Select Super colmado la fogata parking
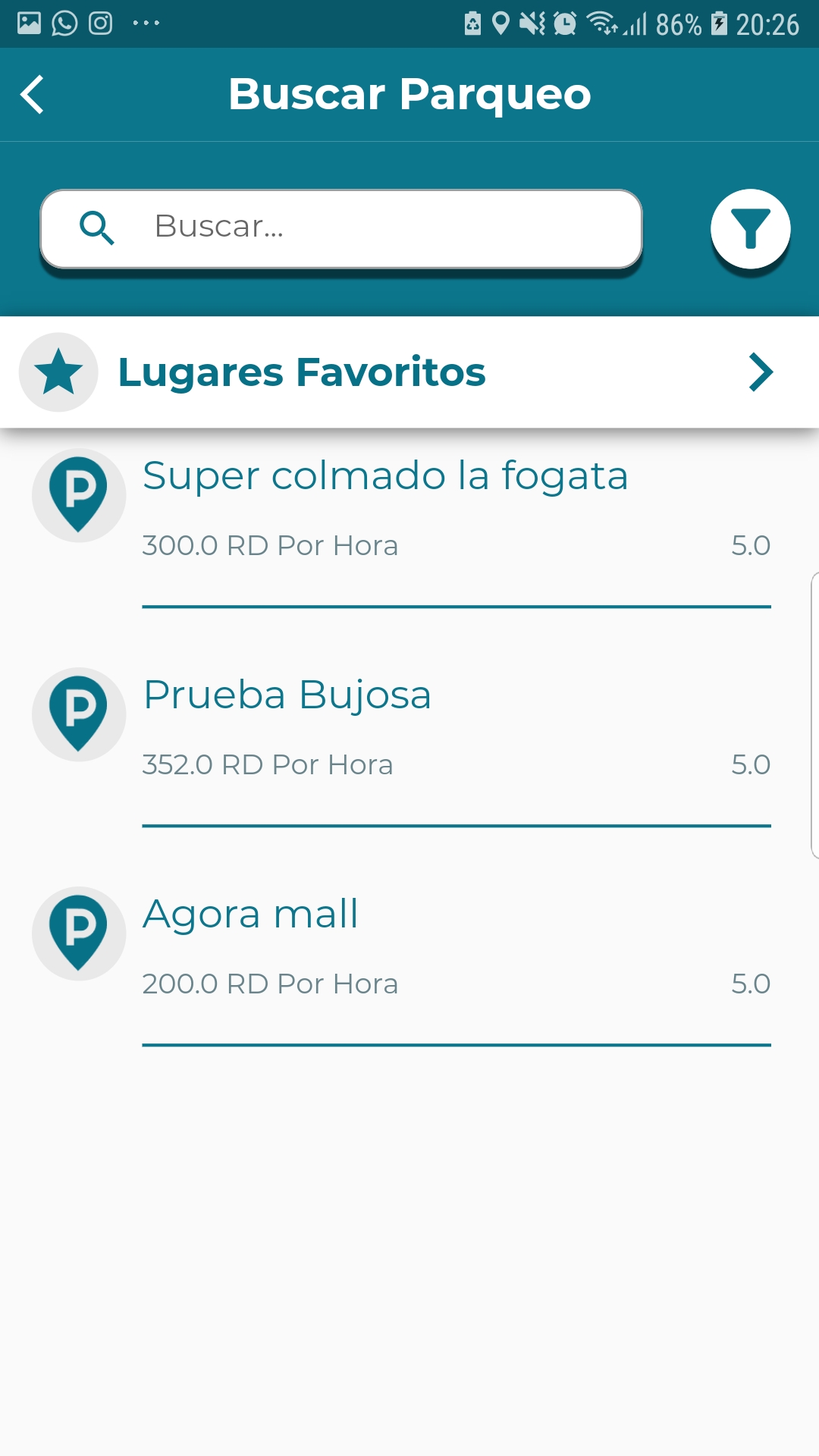 (x=409, y=508)
